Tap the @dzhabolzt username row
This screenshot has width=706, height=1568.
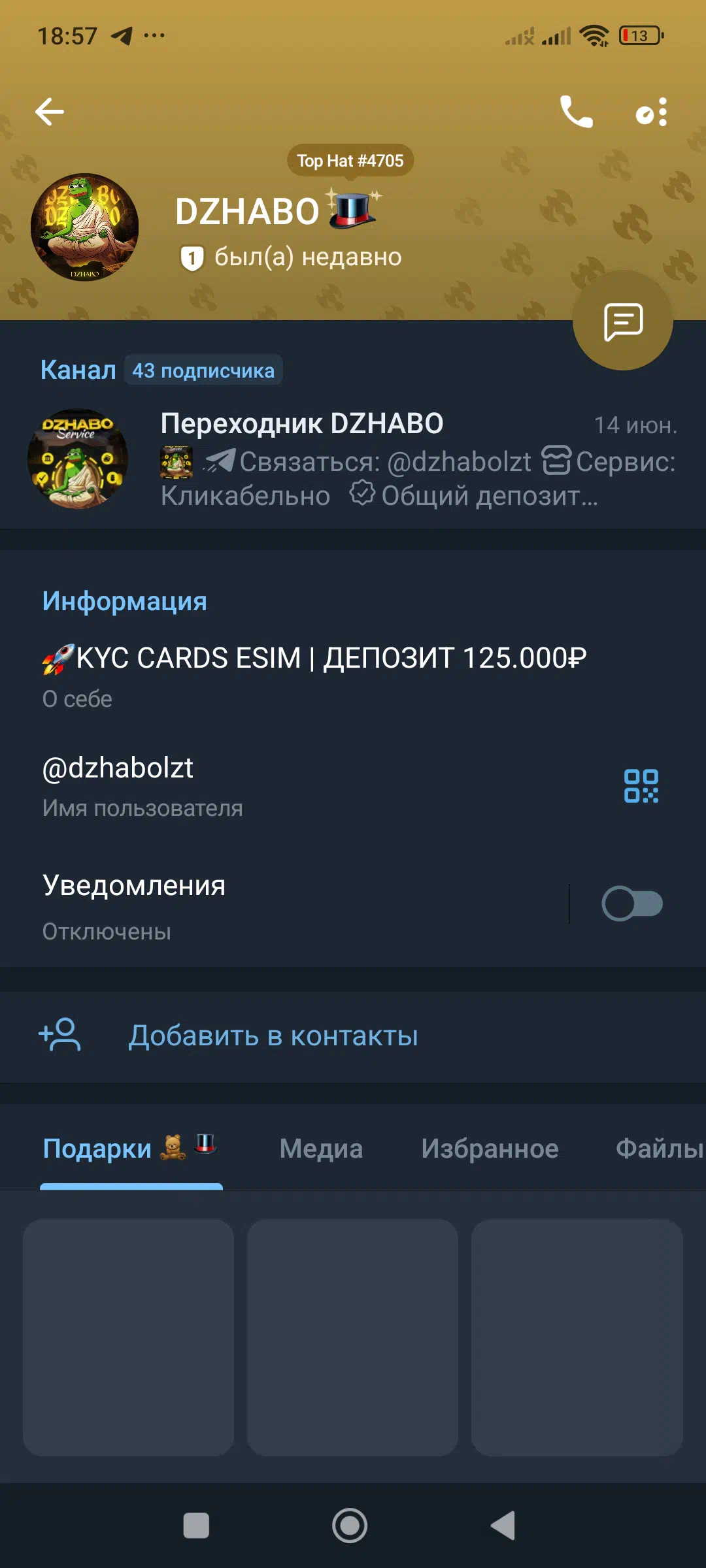[314, 786]
